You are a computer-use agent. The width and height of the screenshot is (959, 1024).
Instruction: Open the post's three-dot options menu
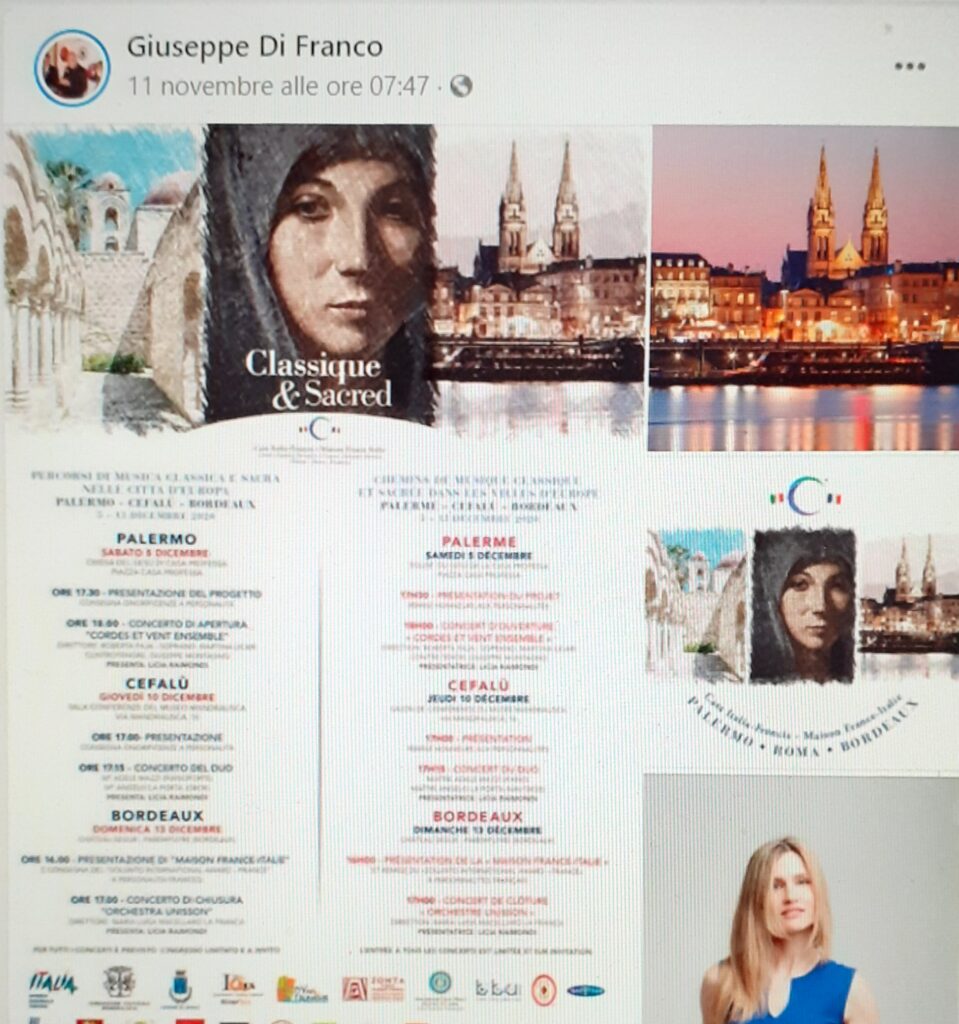point(909,66)
